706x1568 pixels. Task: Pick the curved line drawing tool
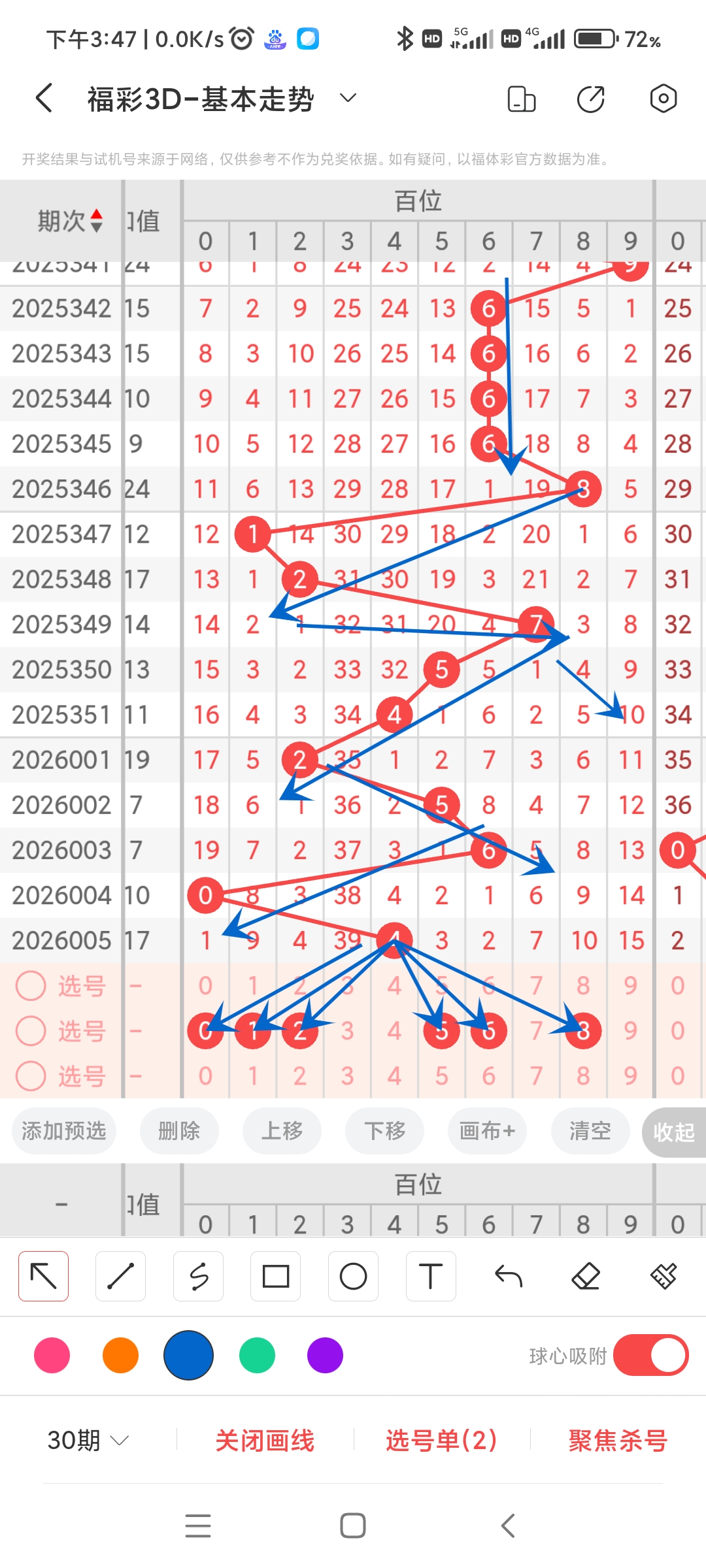[x=198, y=1276]
